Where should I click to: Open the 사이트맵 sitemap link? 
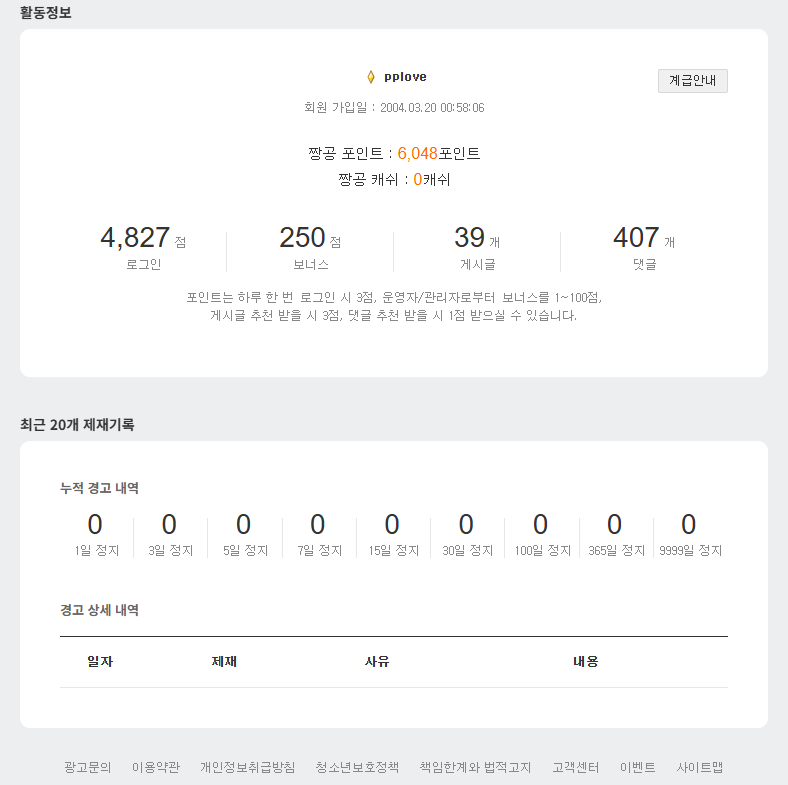click(x=699, y=767)
